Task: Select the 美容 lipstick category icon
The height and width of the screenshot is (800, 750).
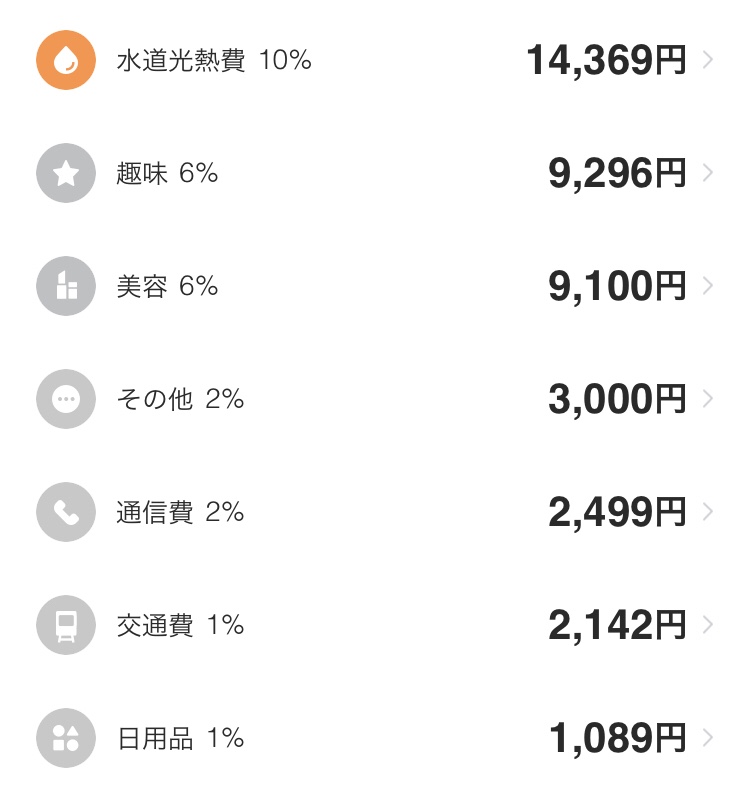Action: [x=65, y=287]
